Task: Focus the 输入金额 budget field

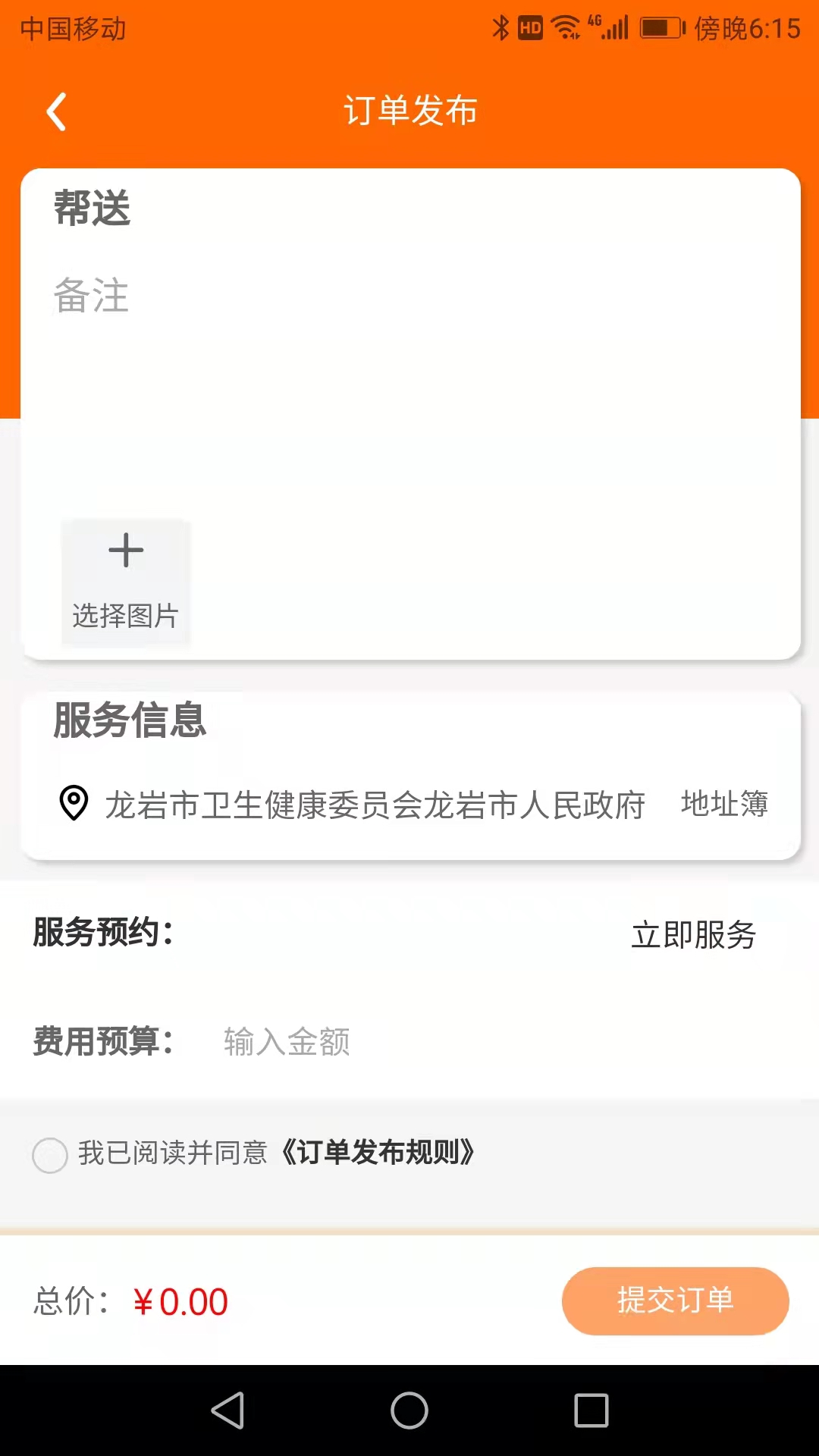Action: pos(455,1041)
